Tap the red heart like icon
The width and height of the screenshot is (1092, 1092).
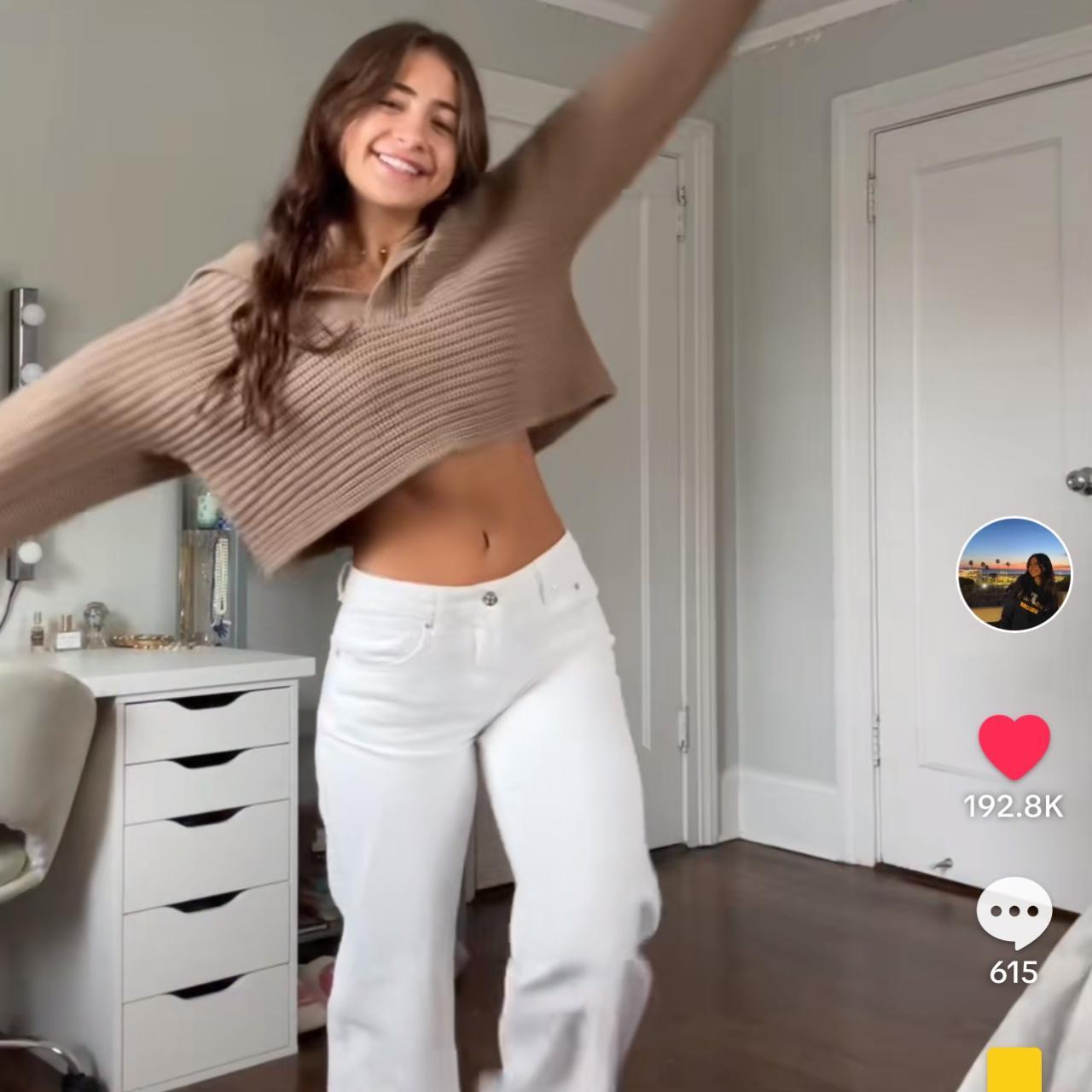[x=1014, y=746]
